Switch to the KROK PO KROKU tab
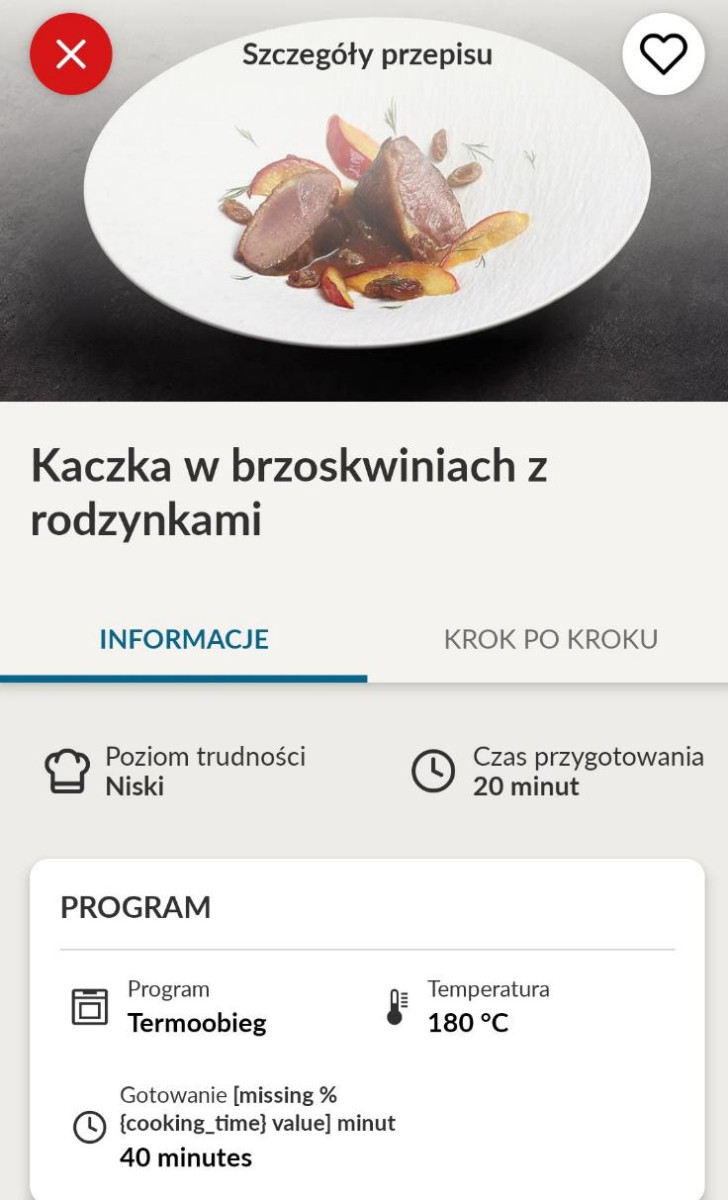728x1200 pixels. [x=551, y=638]
